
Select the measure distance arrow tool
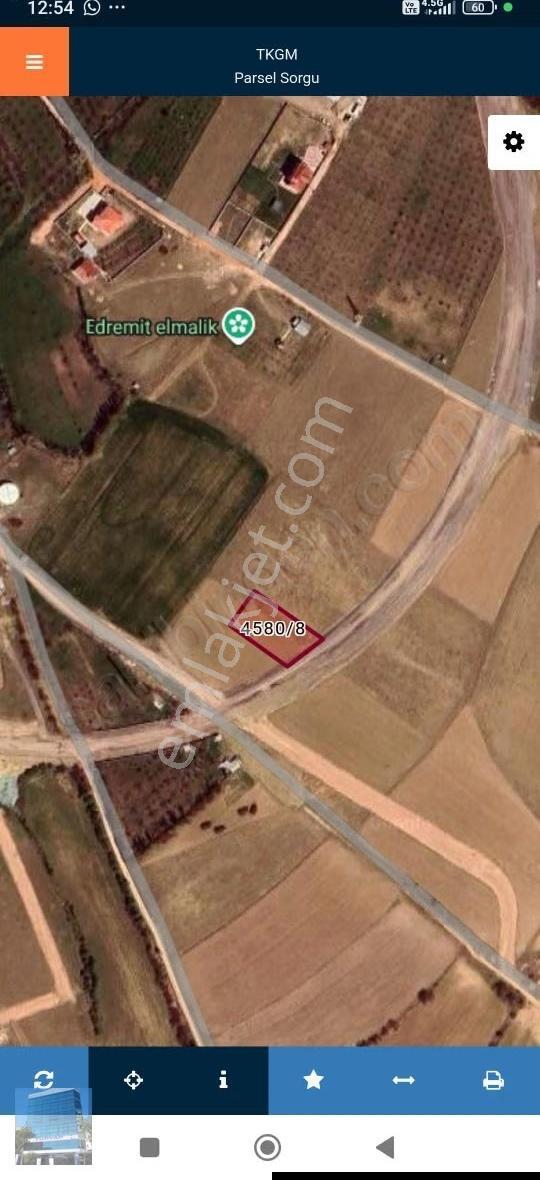tap(404, 1080)
